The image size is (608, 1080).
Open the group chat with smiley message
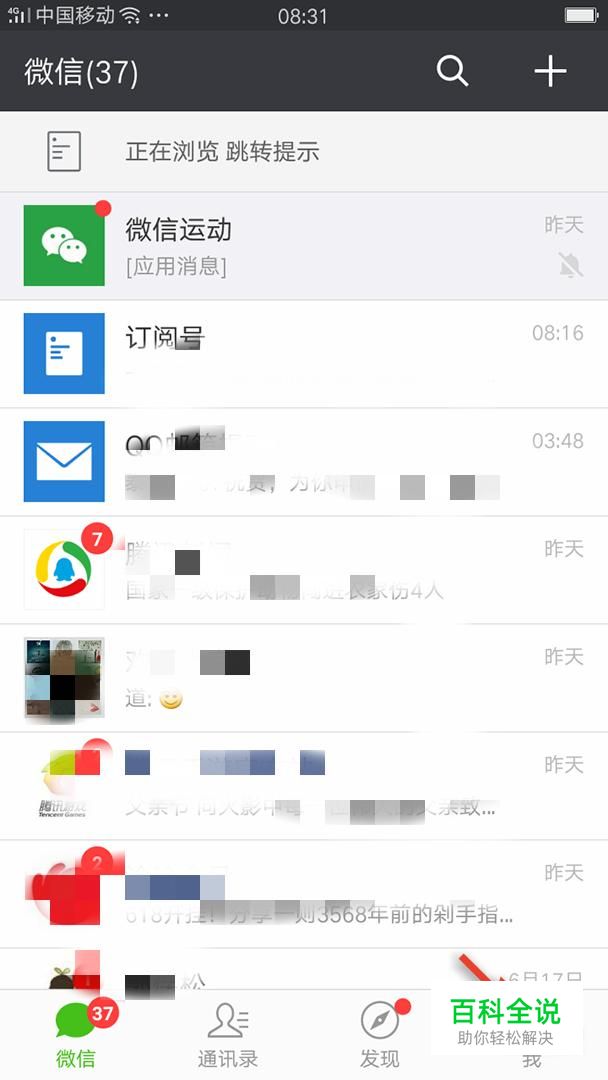tap(304, 678)
